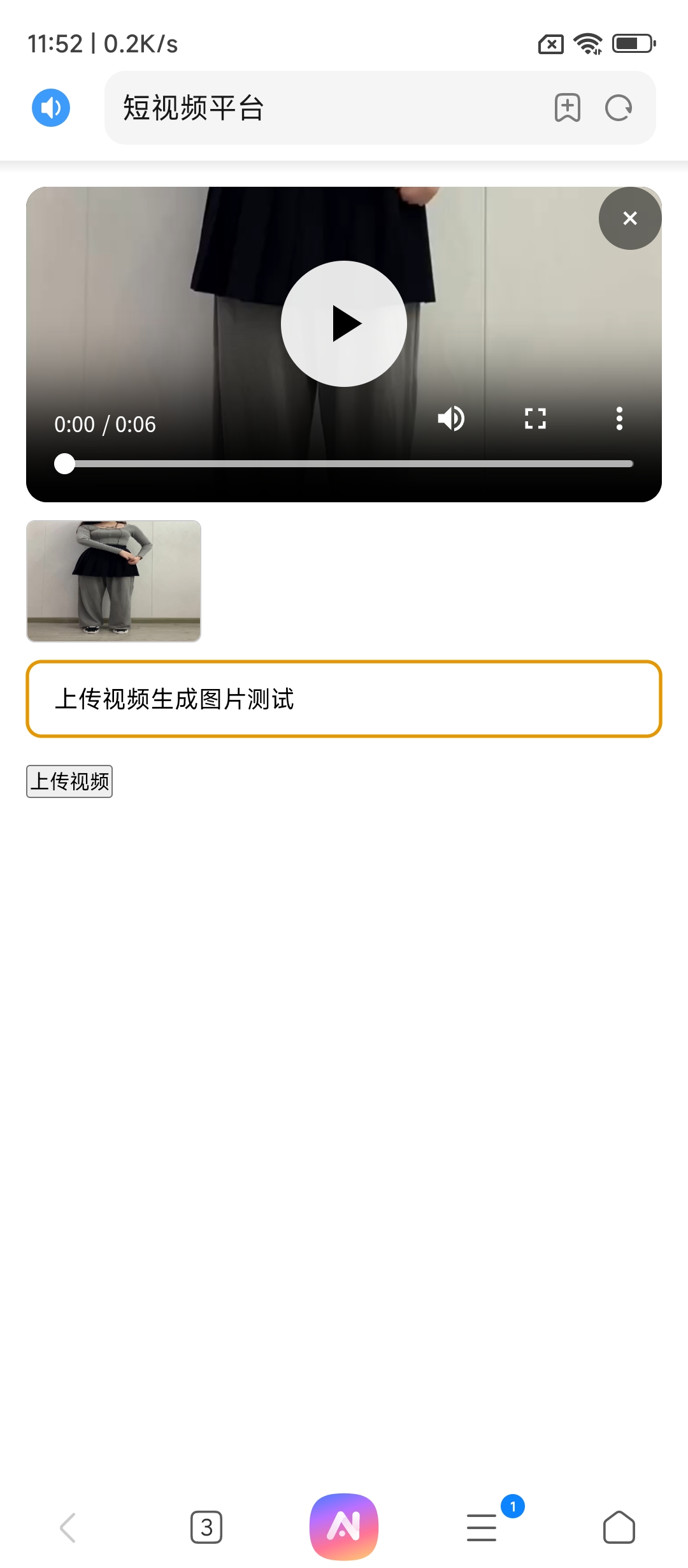This screenshot has height=1568, width=688.
Task: Open the tab switcher showing 3
Action: point(206,1527)
